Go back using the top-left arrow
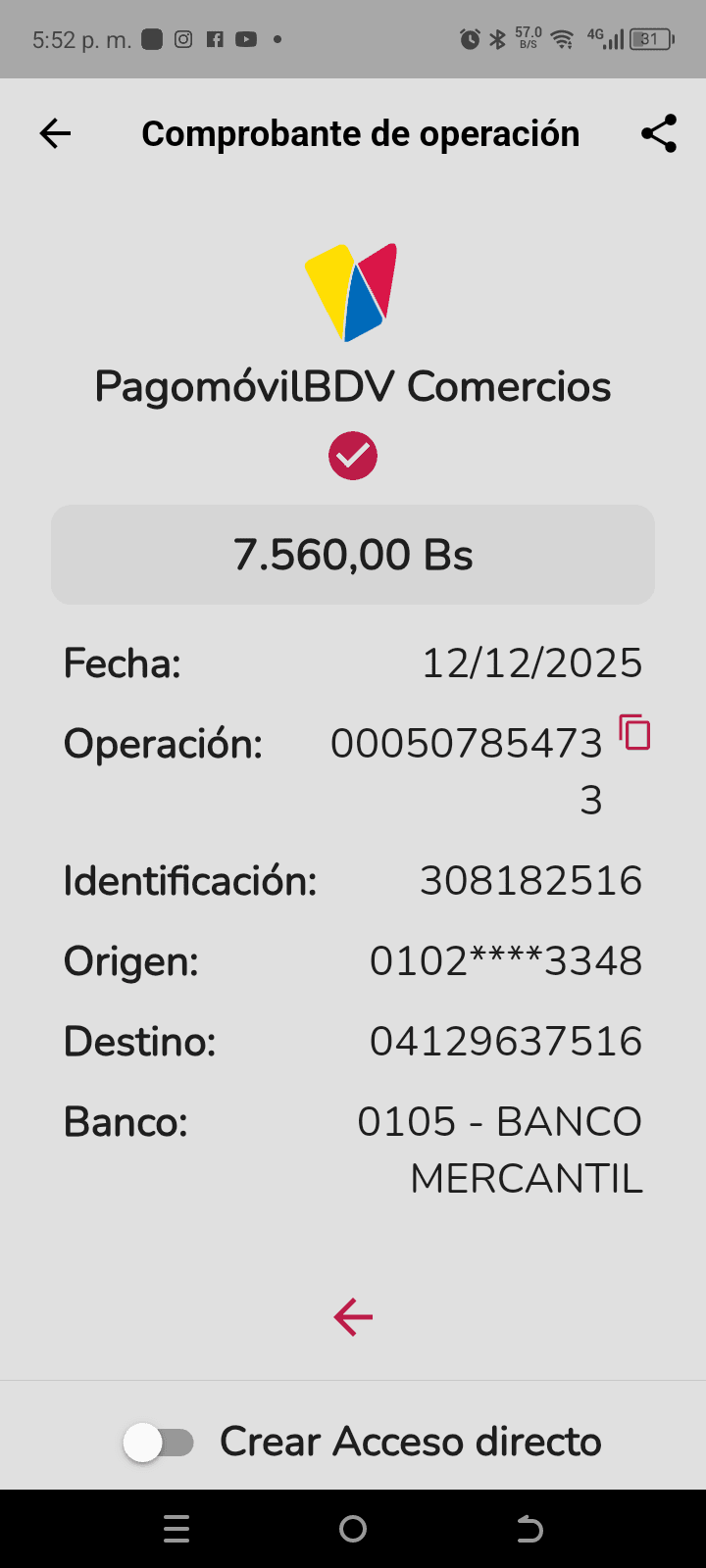This screenshot has width=706, height=1568. coord(56,133)
